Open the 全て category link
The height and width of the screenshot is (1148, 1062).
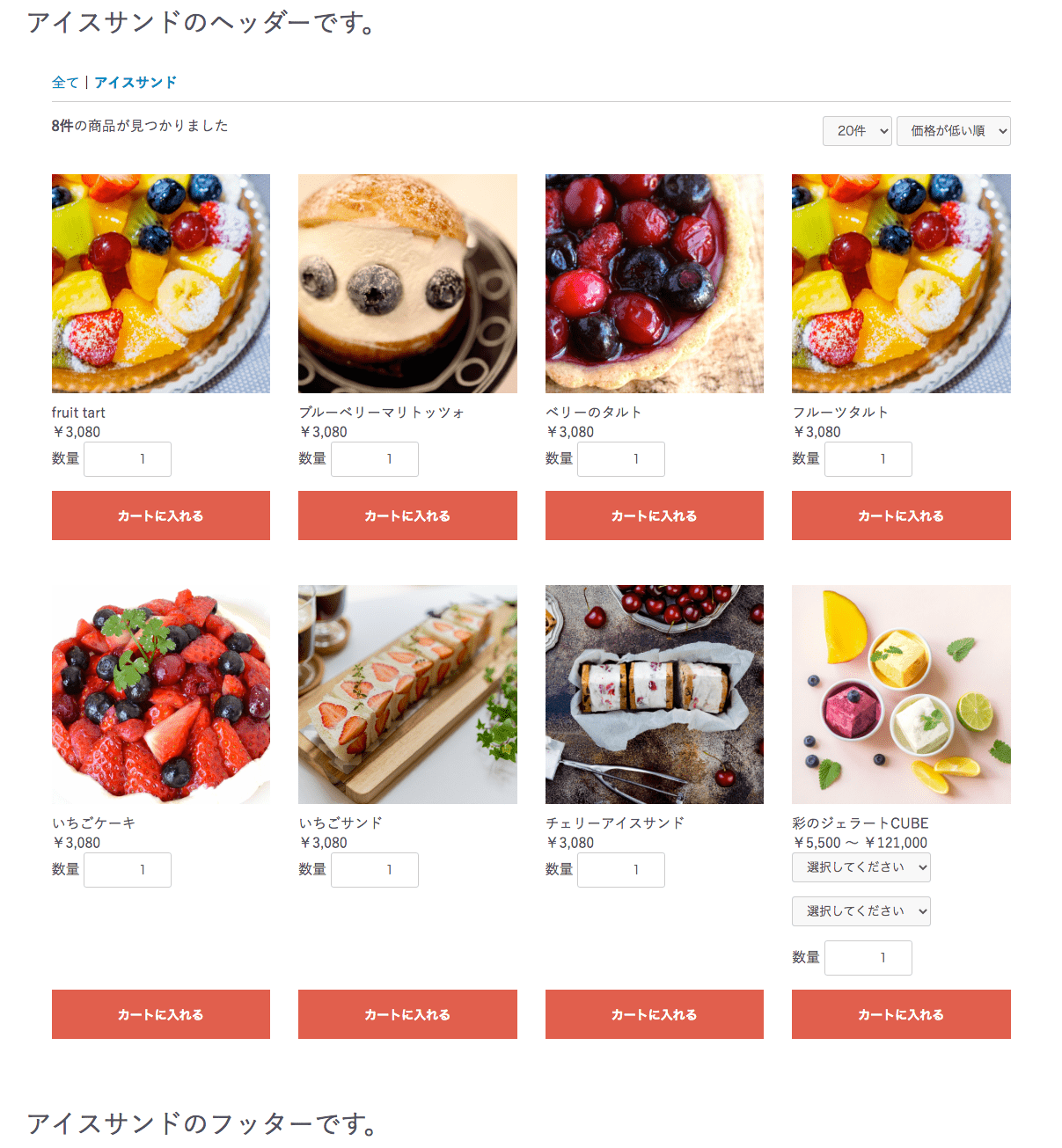65,83
